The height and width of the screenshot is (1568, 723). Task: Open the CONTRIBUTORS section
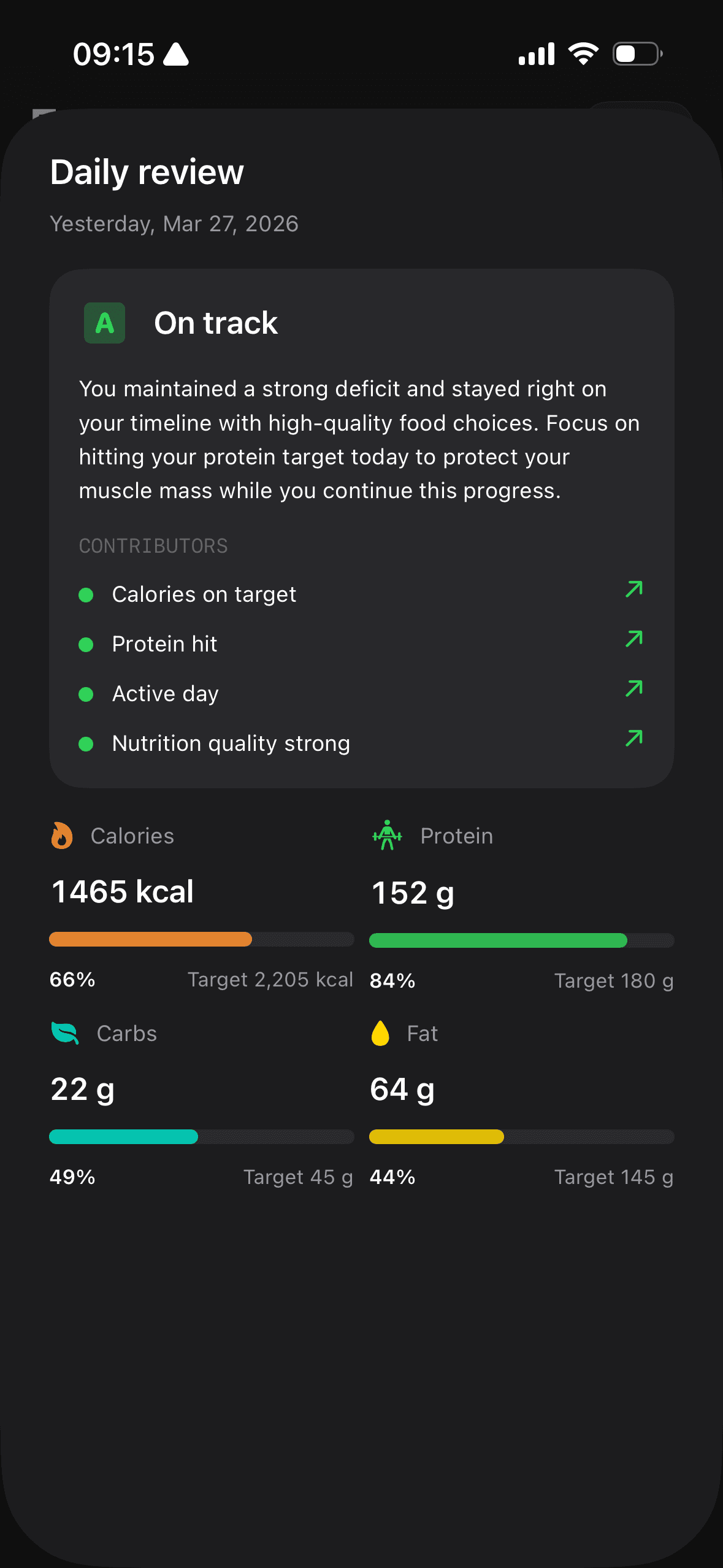coord(153,546)
